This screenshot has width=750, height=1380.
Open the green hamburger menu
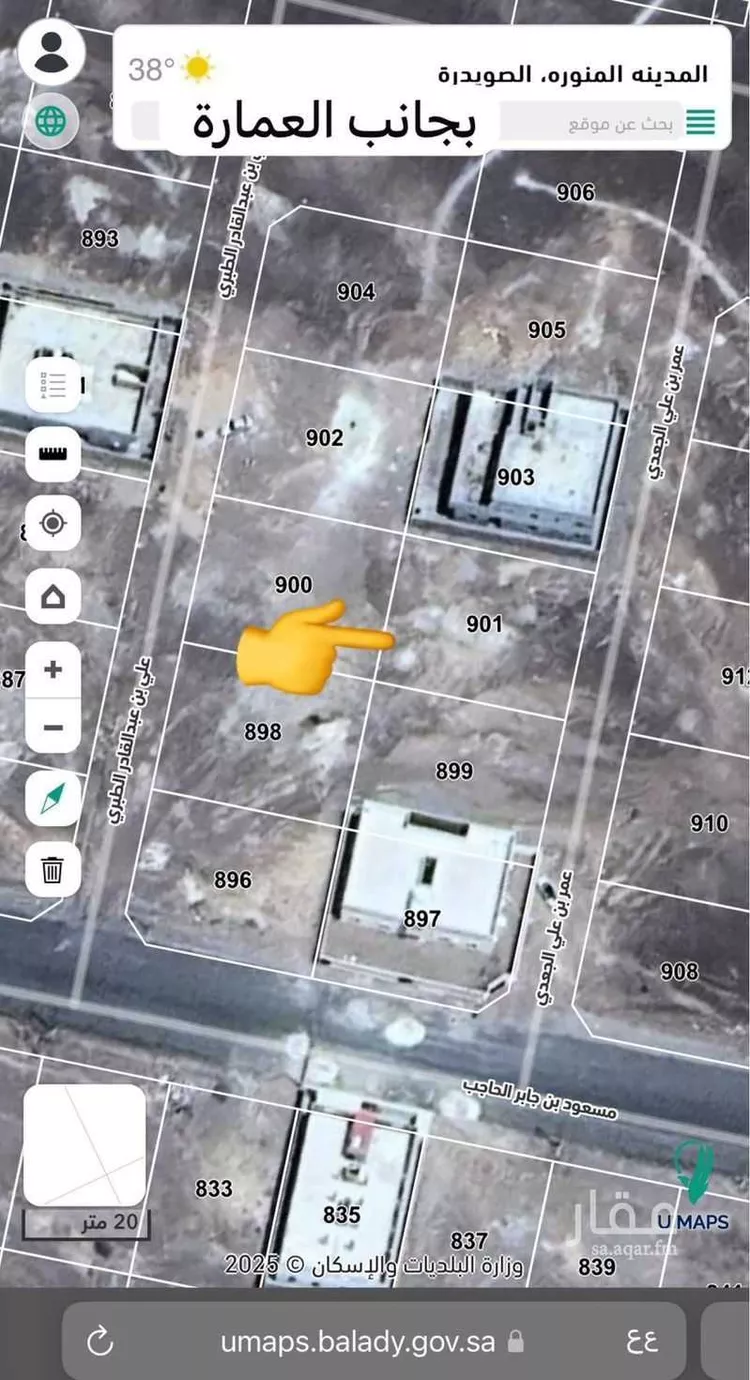[x=700, y=122]
